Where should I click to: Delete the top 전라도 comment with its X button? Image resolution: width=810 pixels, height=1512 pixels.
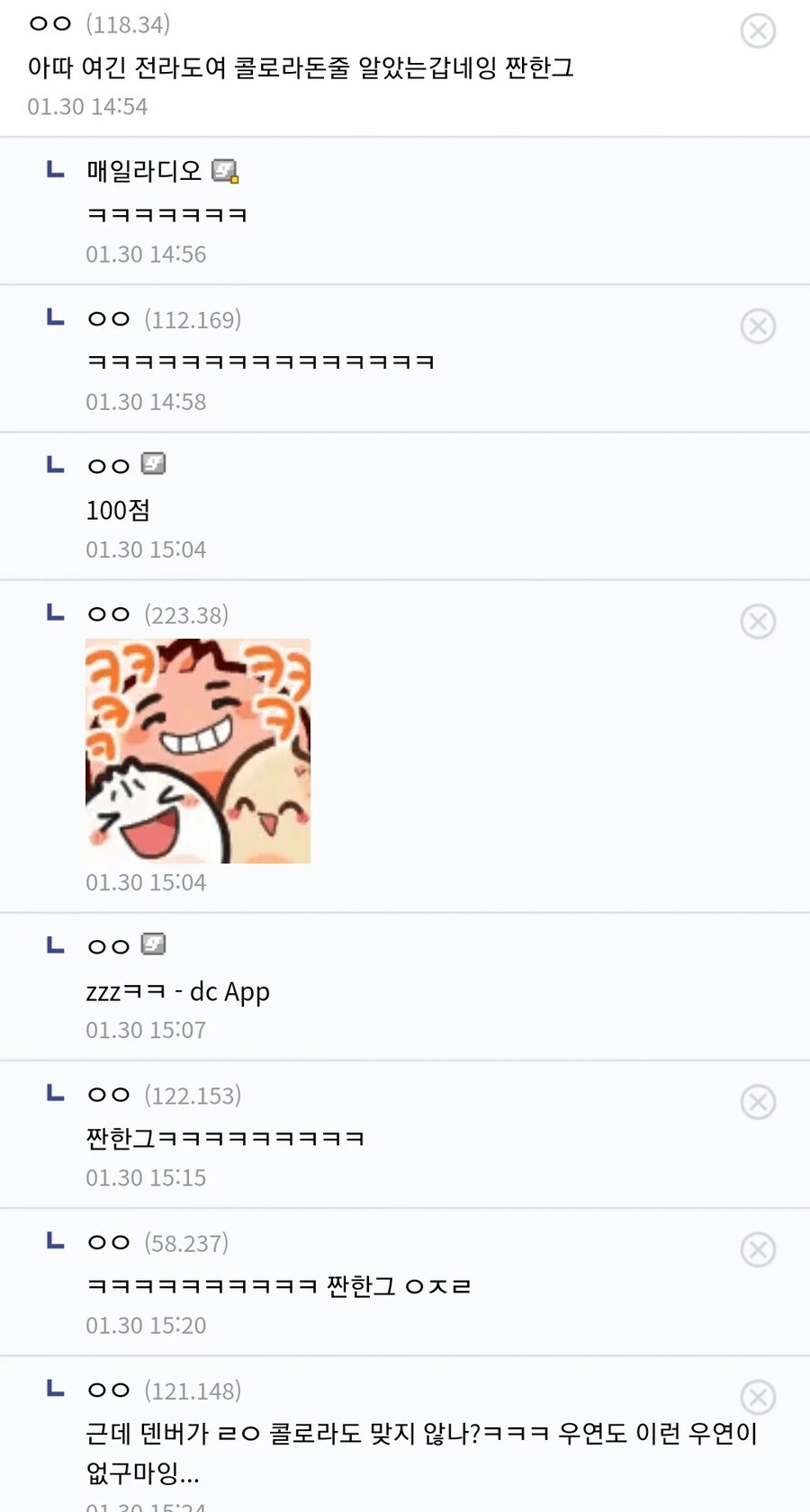point(757,30)
